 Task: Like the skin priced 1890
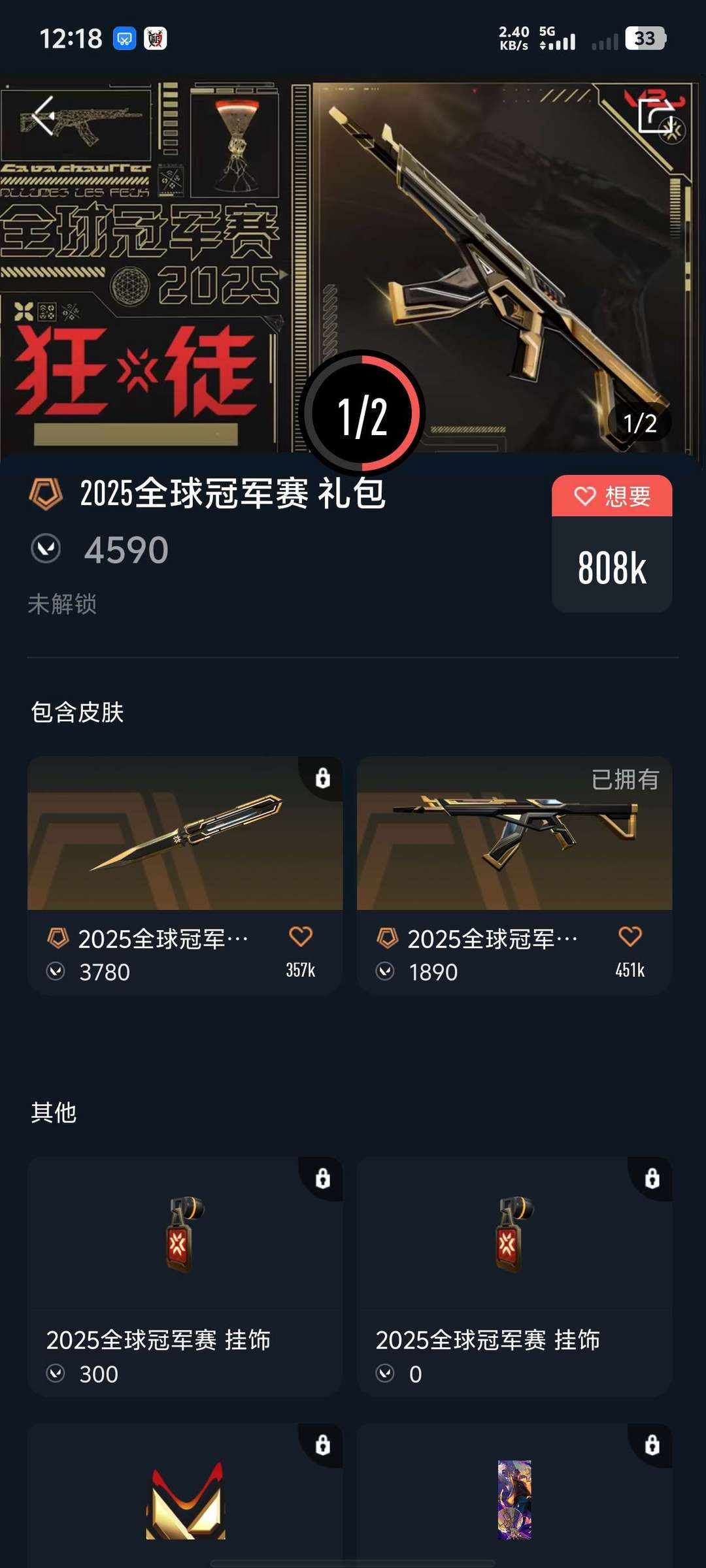[x=630, y=937]
